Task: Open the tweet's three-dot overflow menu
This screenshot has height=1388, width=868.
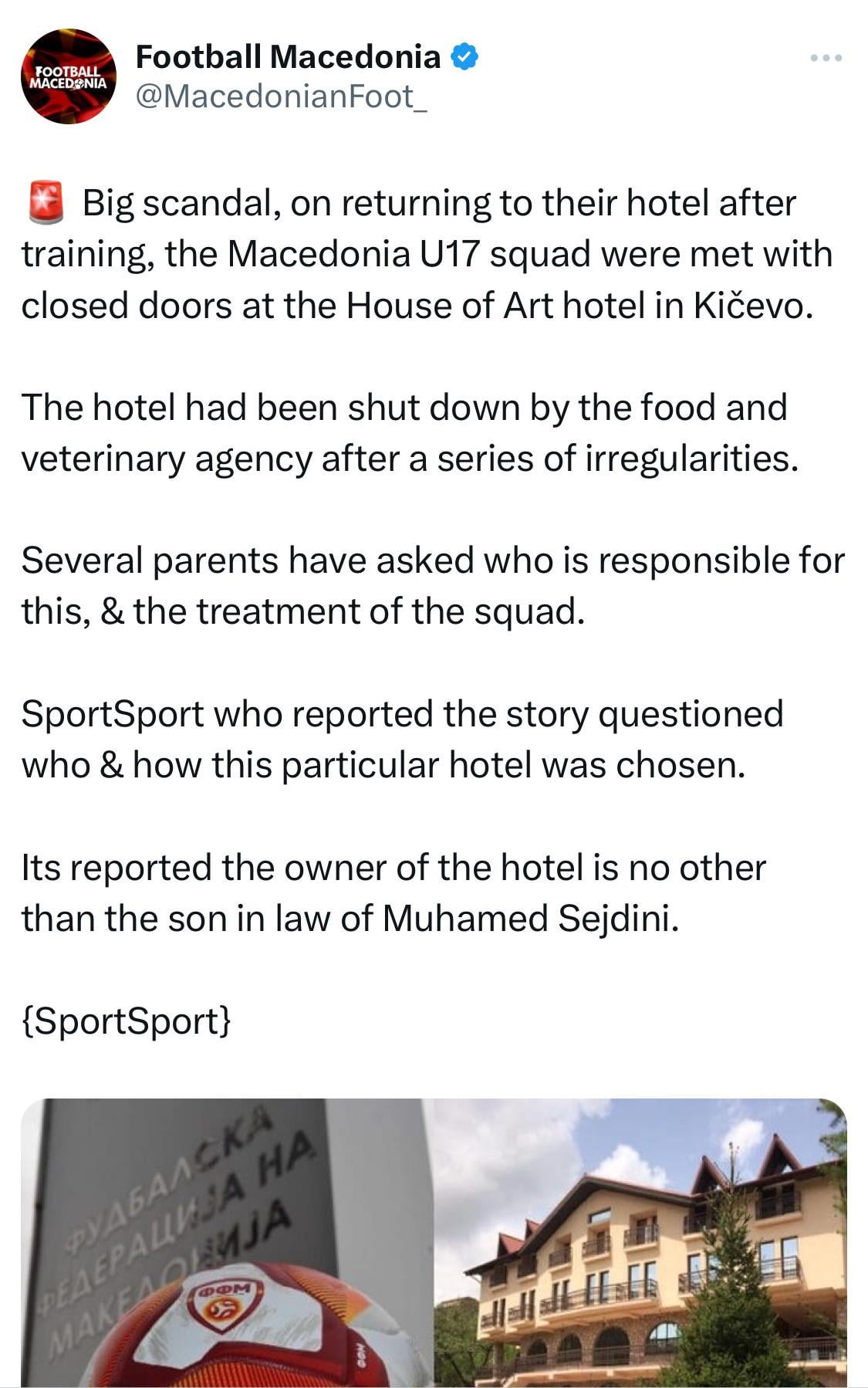Action: click(826, 58)
